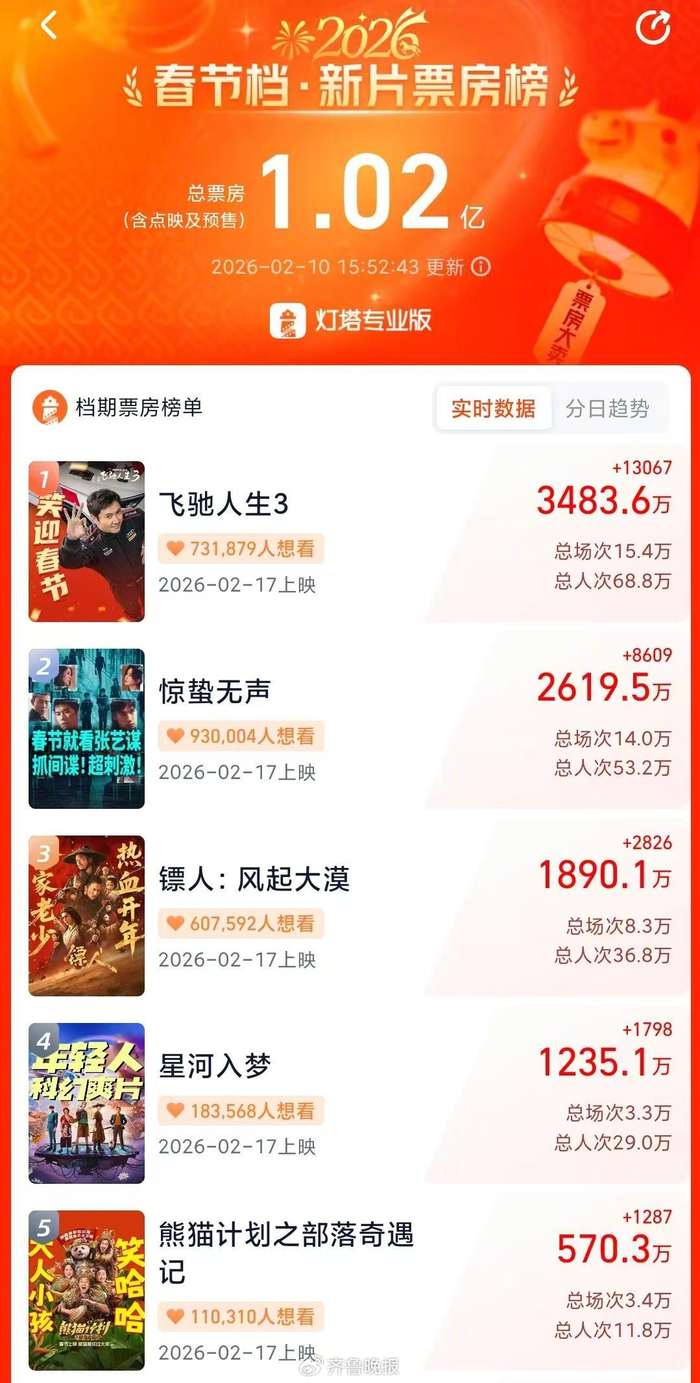Viewport: 700px width, 1383px height.
Task: Go back using the top-left arrow
Action: point(49,25)
